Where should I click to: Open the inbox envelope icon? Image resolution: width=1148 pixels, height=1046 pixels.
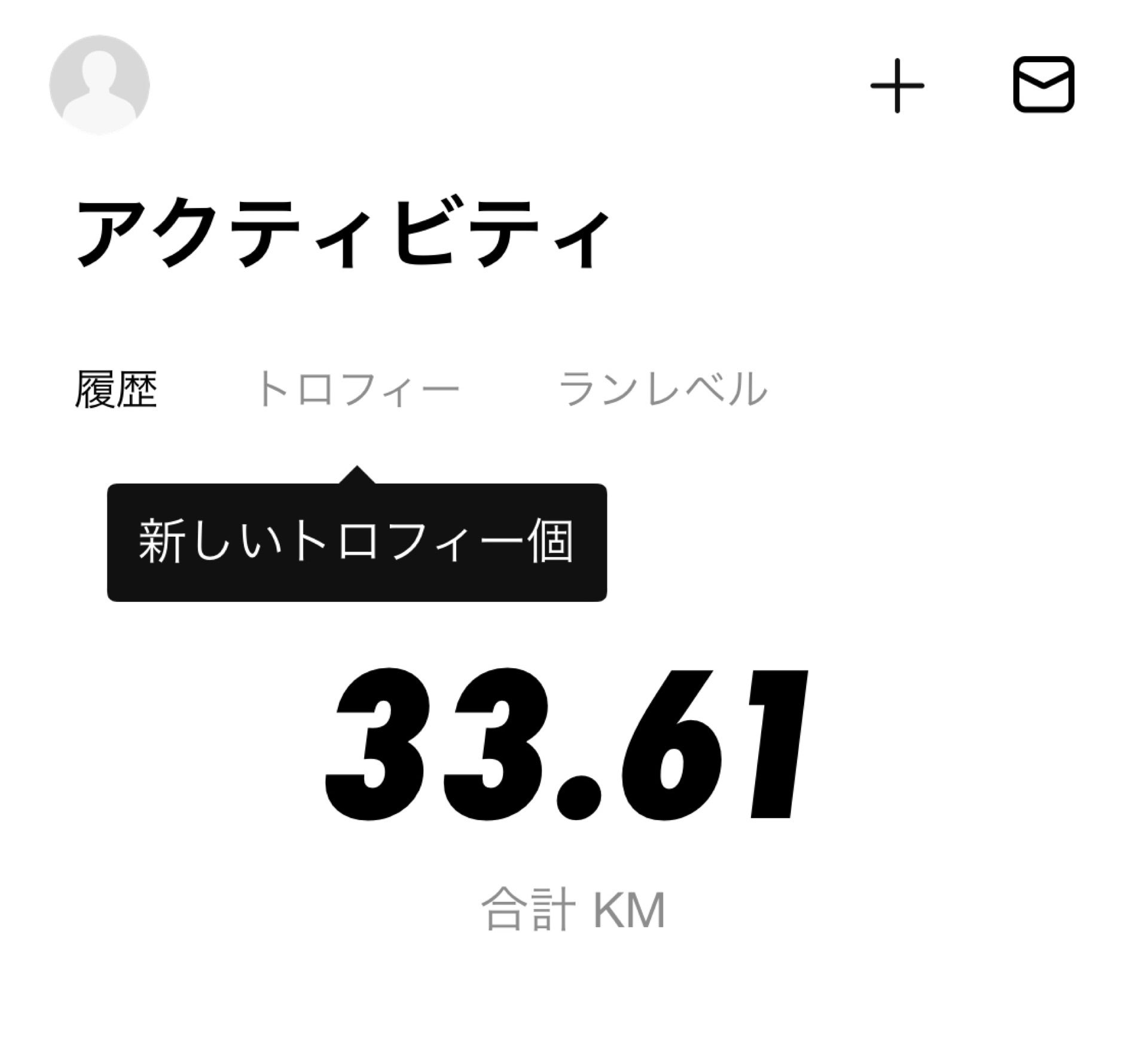coord(1043,84)
